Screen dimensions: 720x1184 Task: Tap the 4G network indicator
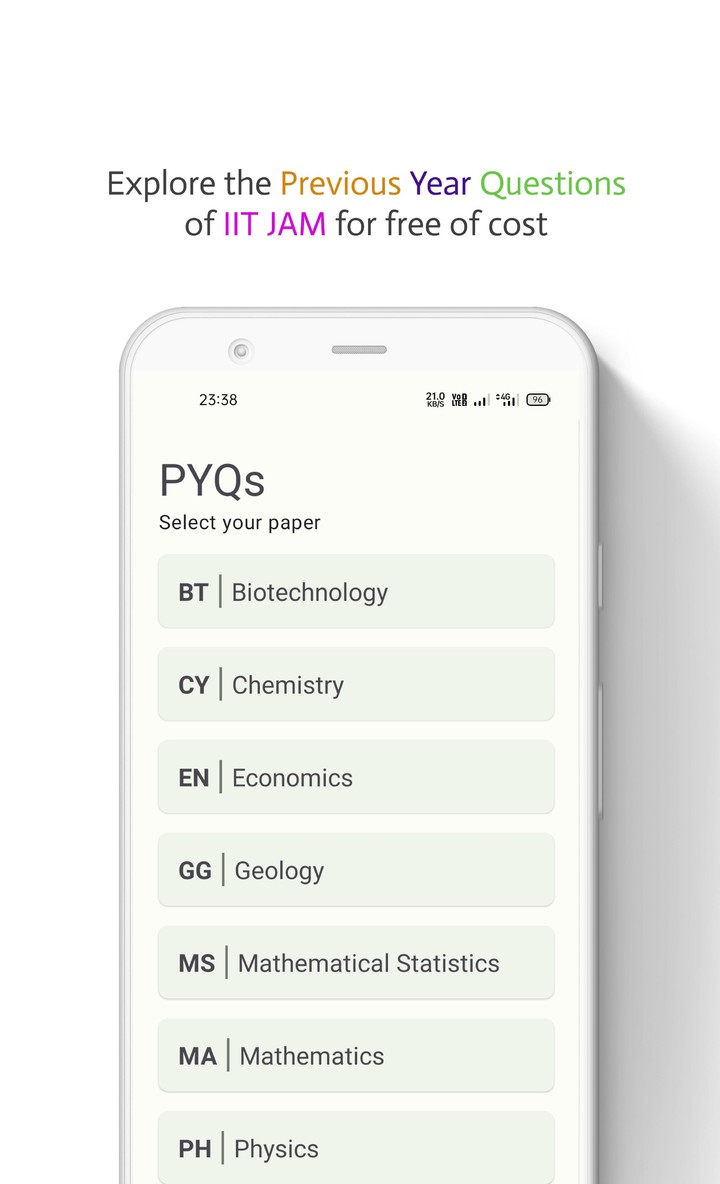[502, 397]
